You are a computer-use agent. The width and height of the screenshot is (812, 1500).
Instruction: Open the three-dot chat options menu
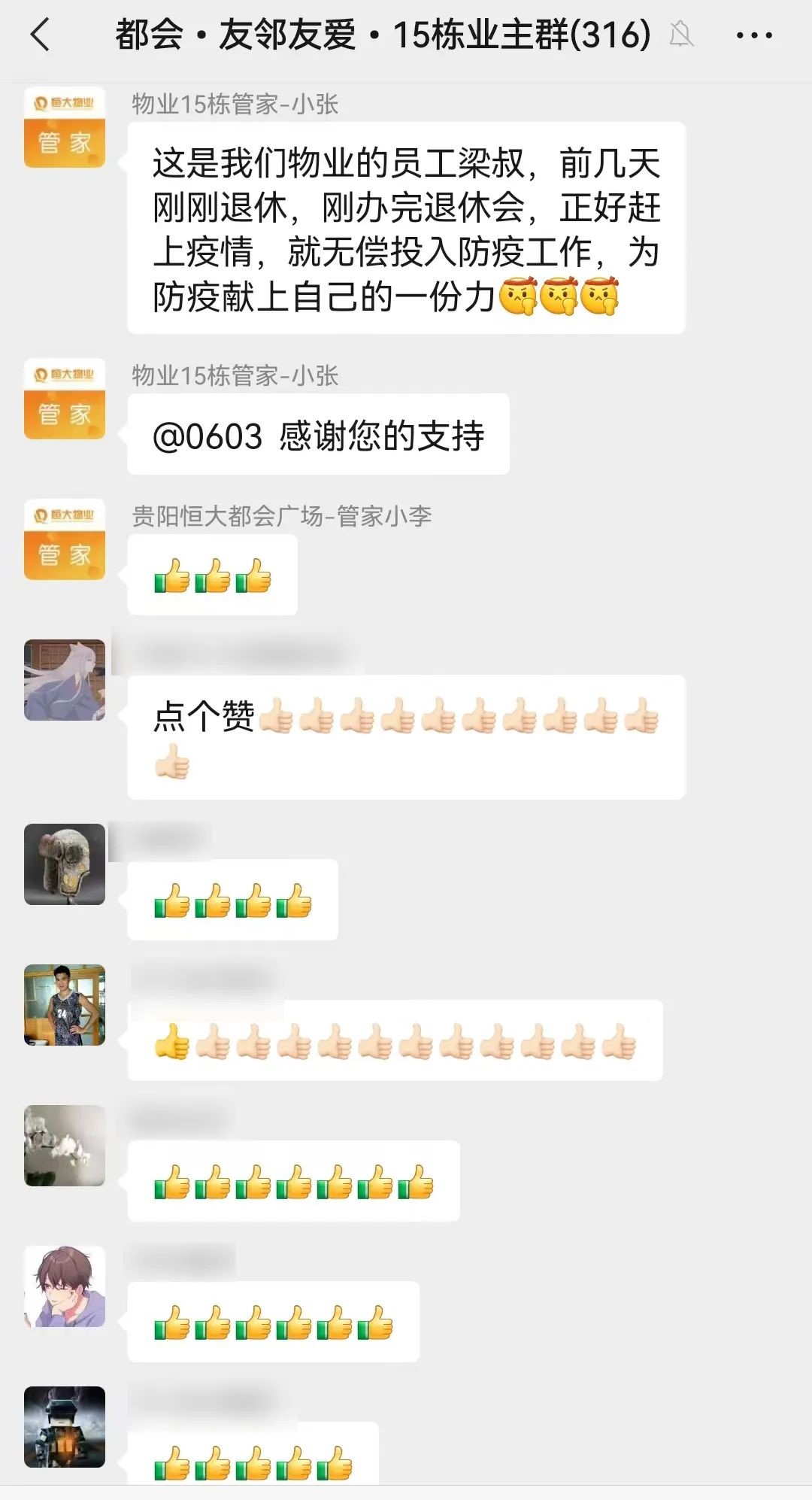[x=753, y=35]
